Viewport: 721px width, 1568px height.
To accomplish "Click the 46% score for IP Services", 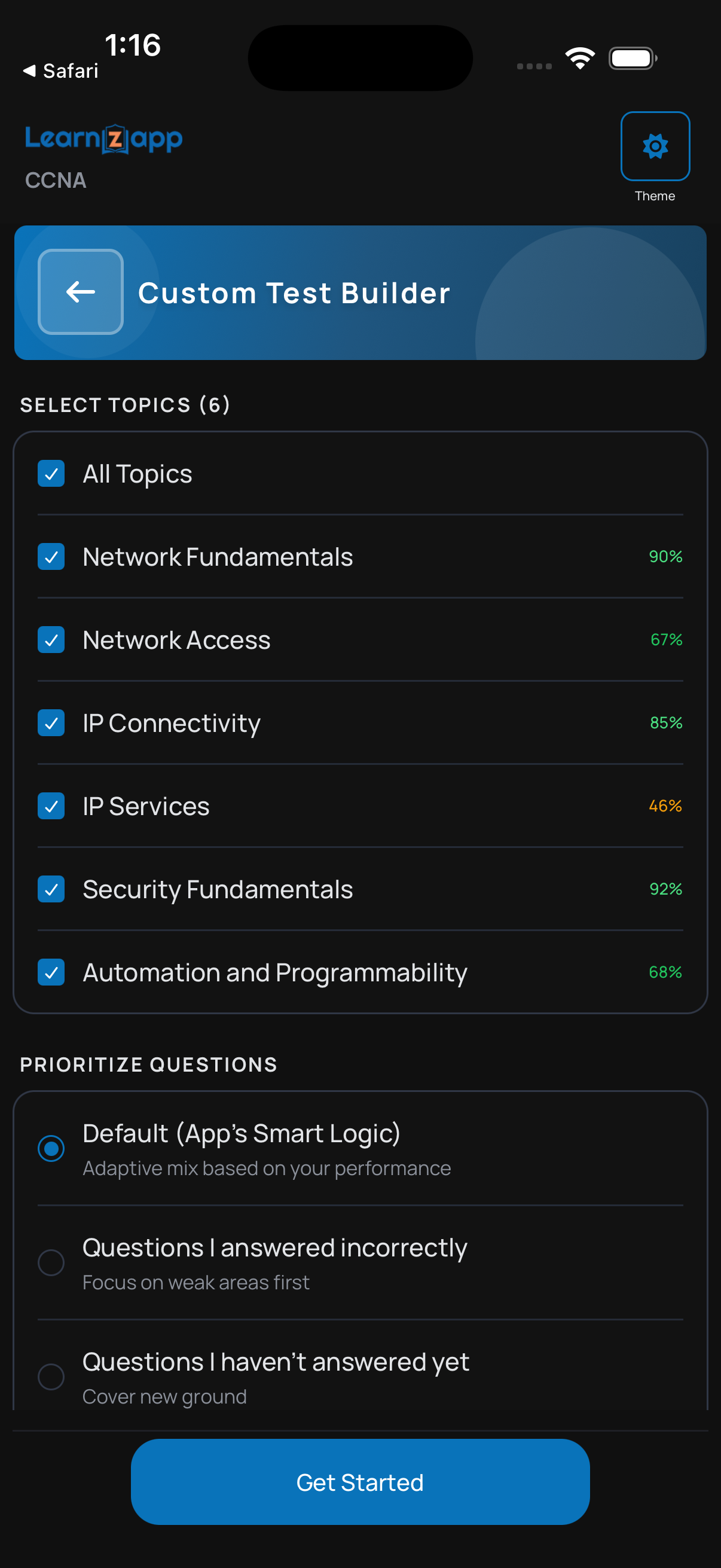I will (x=665, y=806).
